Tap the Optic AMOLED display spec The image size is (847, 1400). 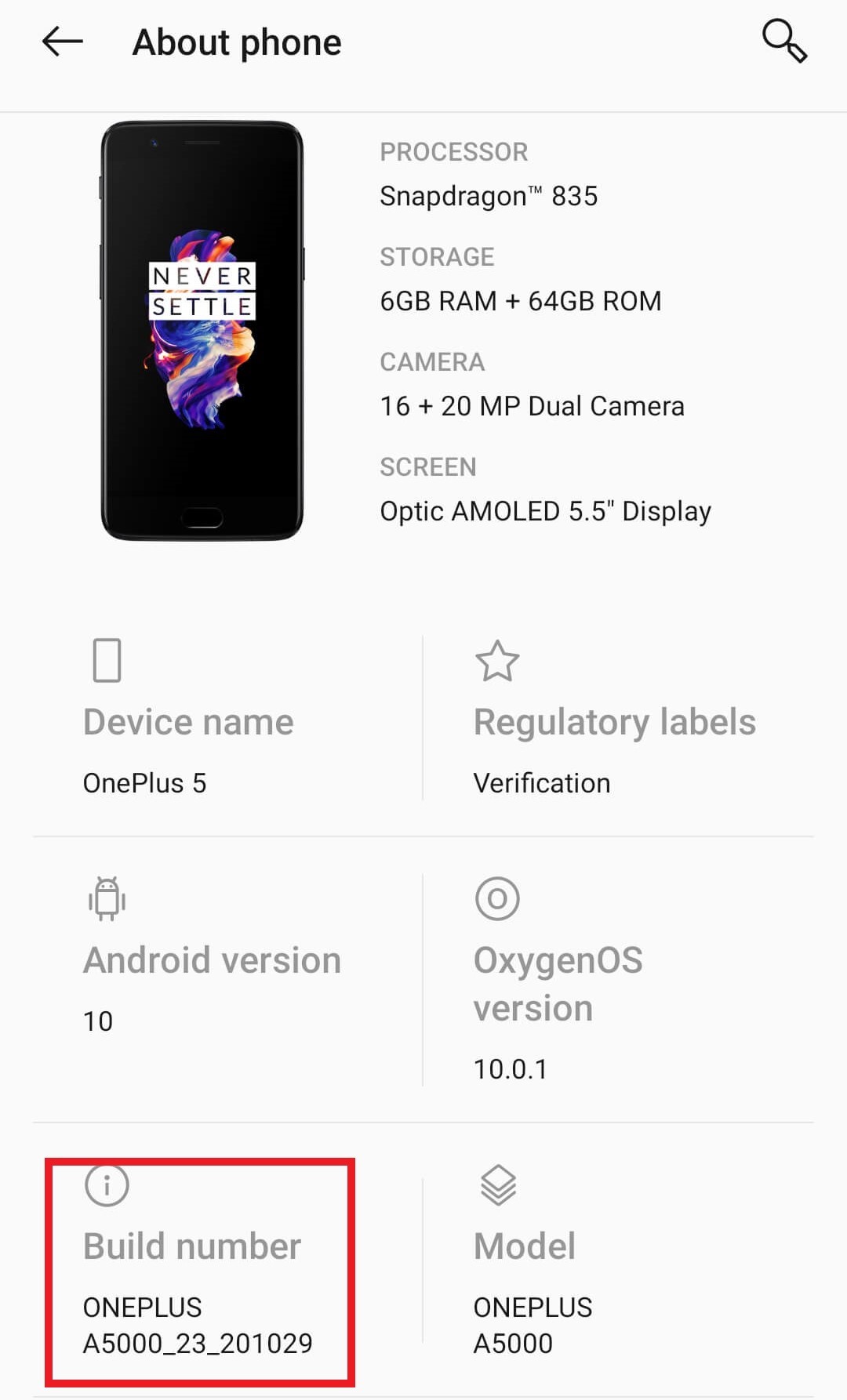pyautogui.click(x=545, y=510)
